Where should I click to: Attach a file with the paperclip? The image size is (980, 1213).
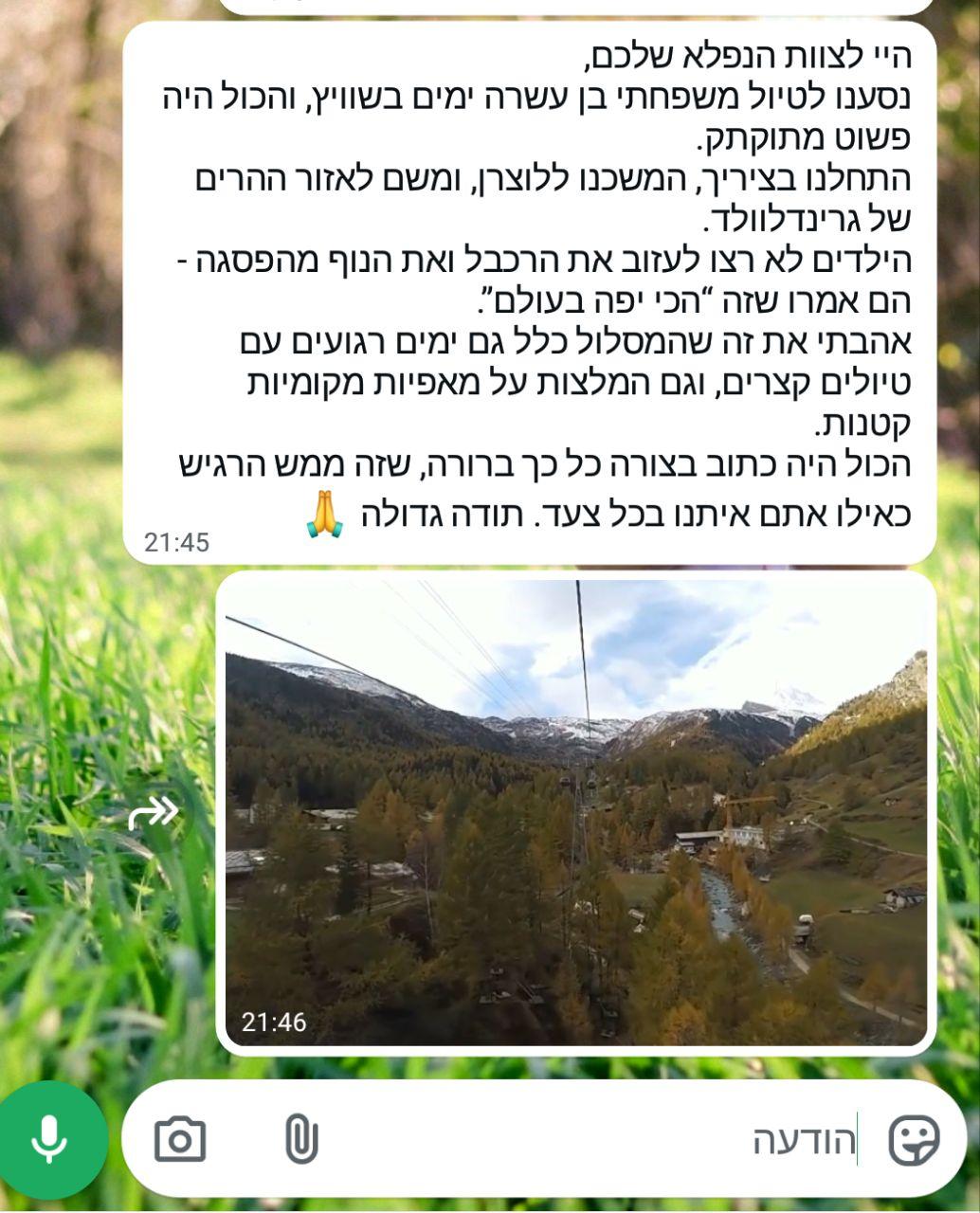click(x=300, y=1139)
